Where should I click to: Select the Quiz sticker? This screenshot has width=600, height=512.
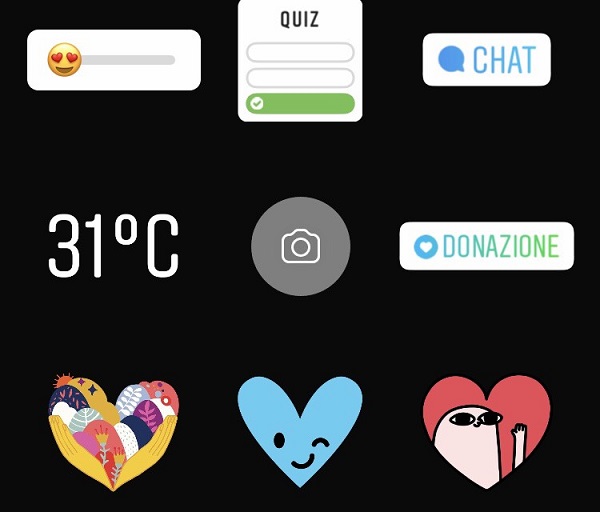(300, 60)
